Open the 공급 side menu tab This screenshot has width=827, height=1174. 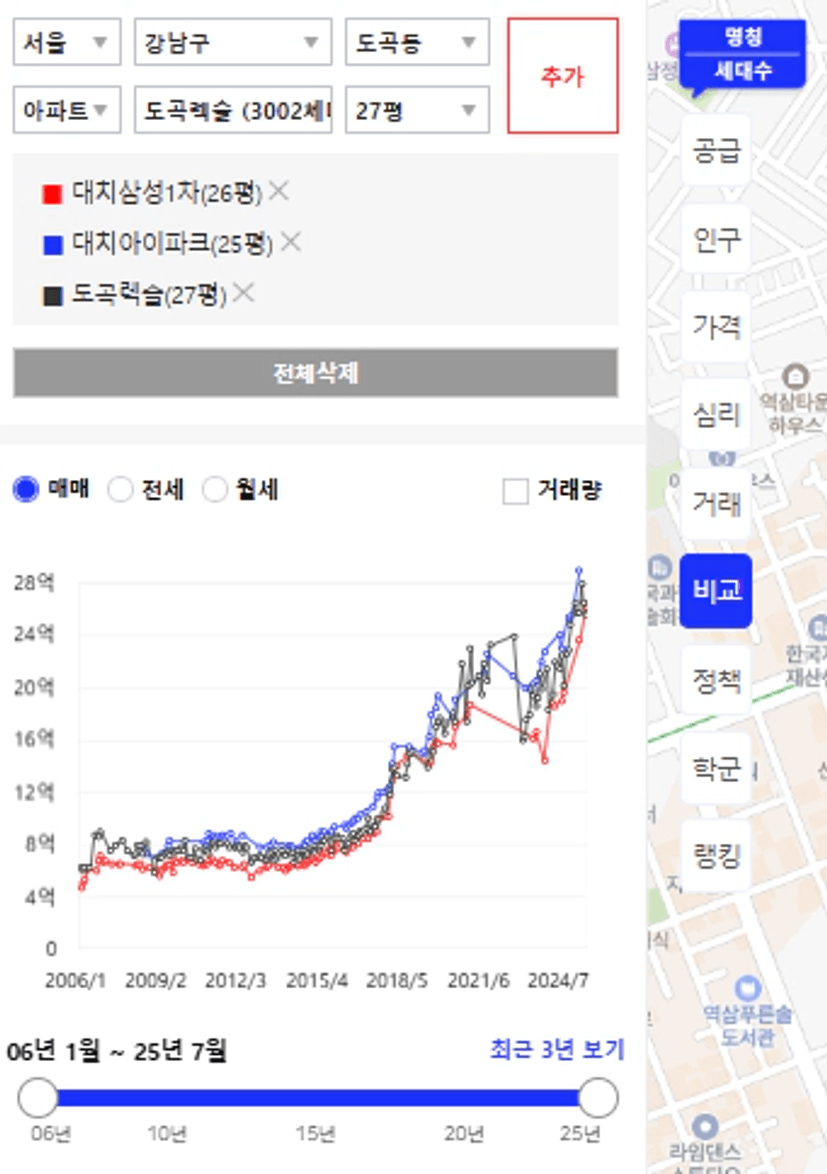tap(716, 151)
